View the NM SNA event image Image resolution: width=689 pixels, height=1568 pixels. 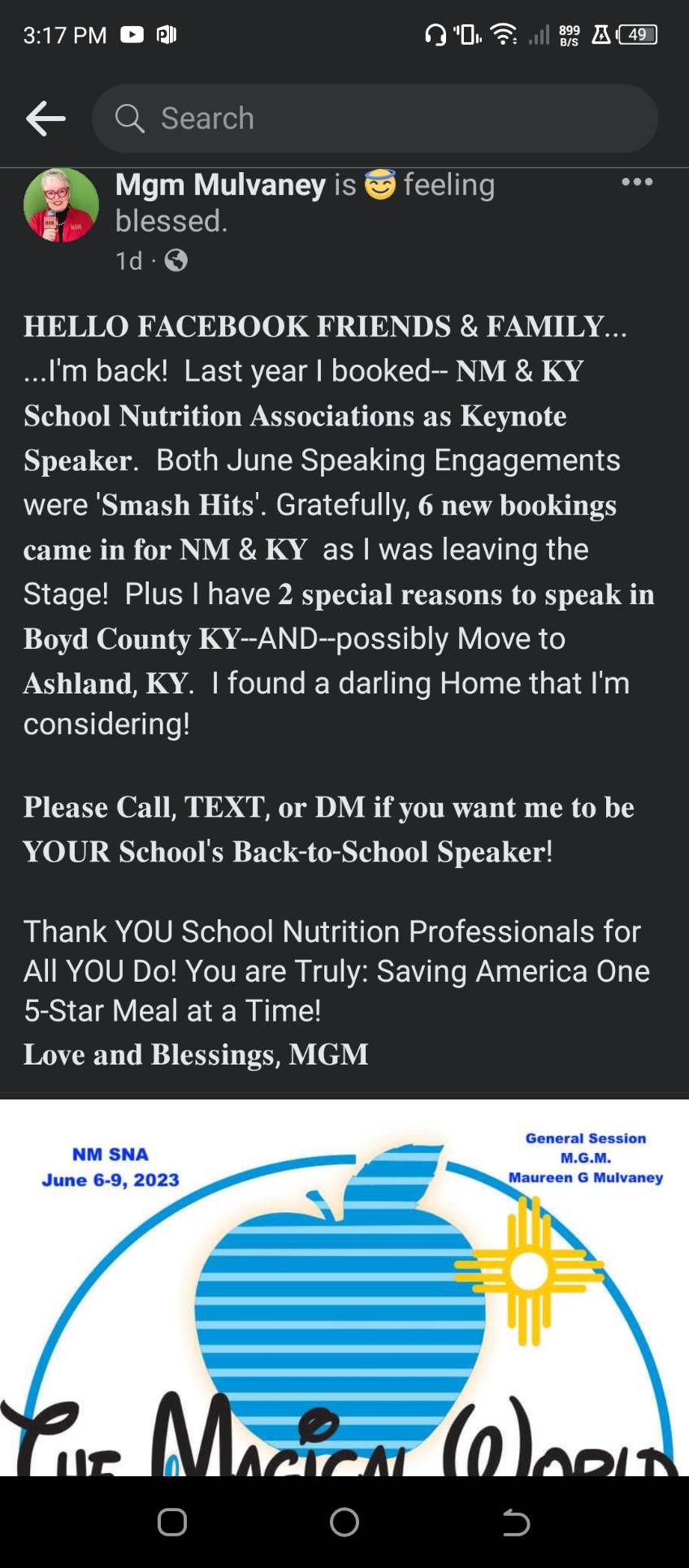(x=344, y=1287)
